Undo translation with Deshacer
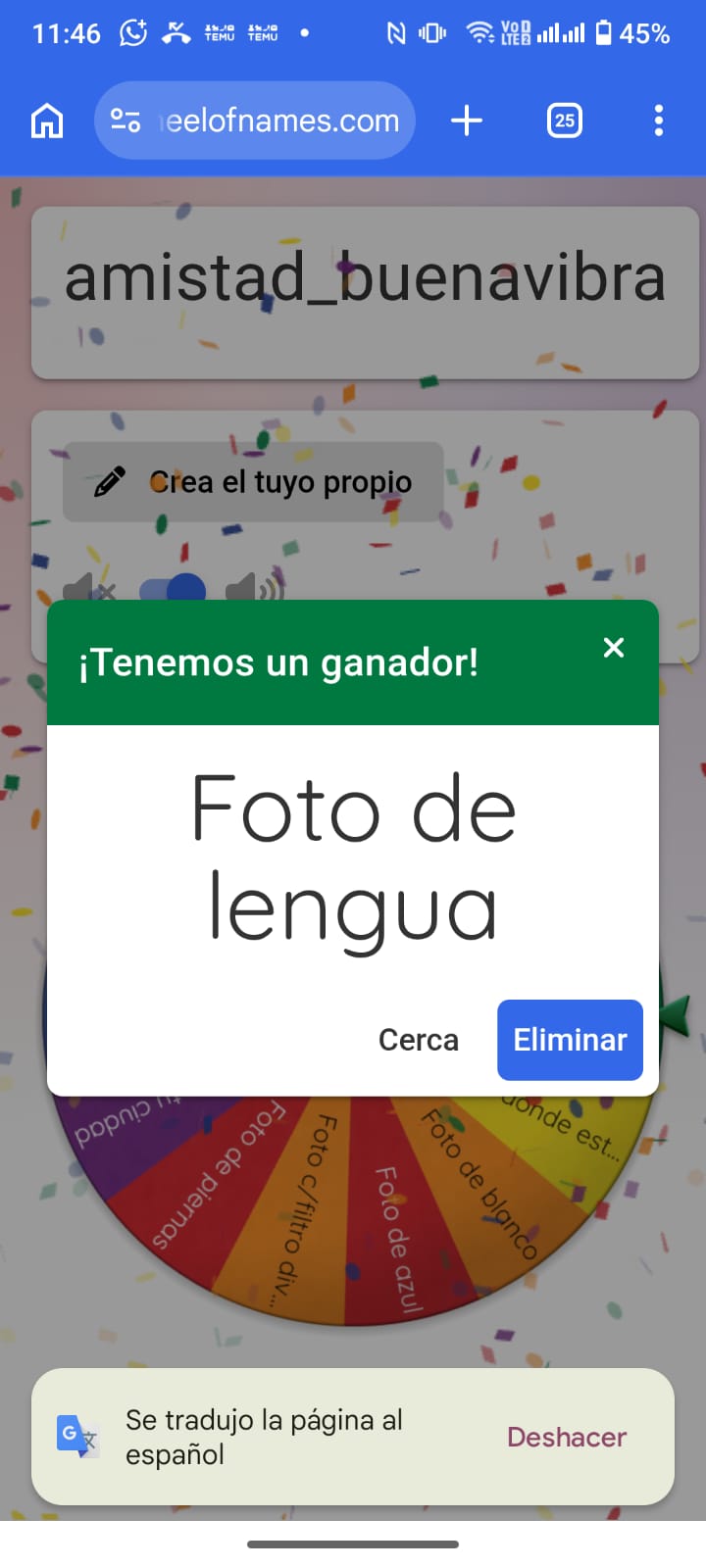This screenshot has width=706, height=1568. click(x=567, y=1438)
